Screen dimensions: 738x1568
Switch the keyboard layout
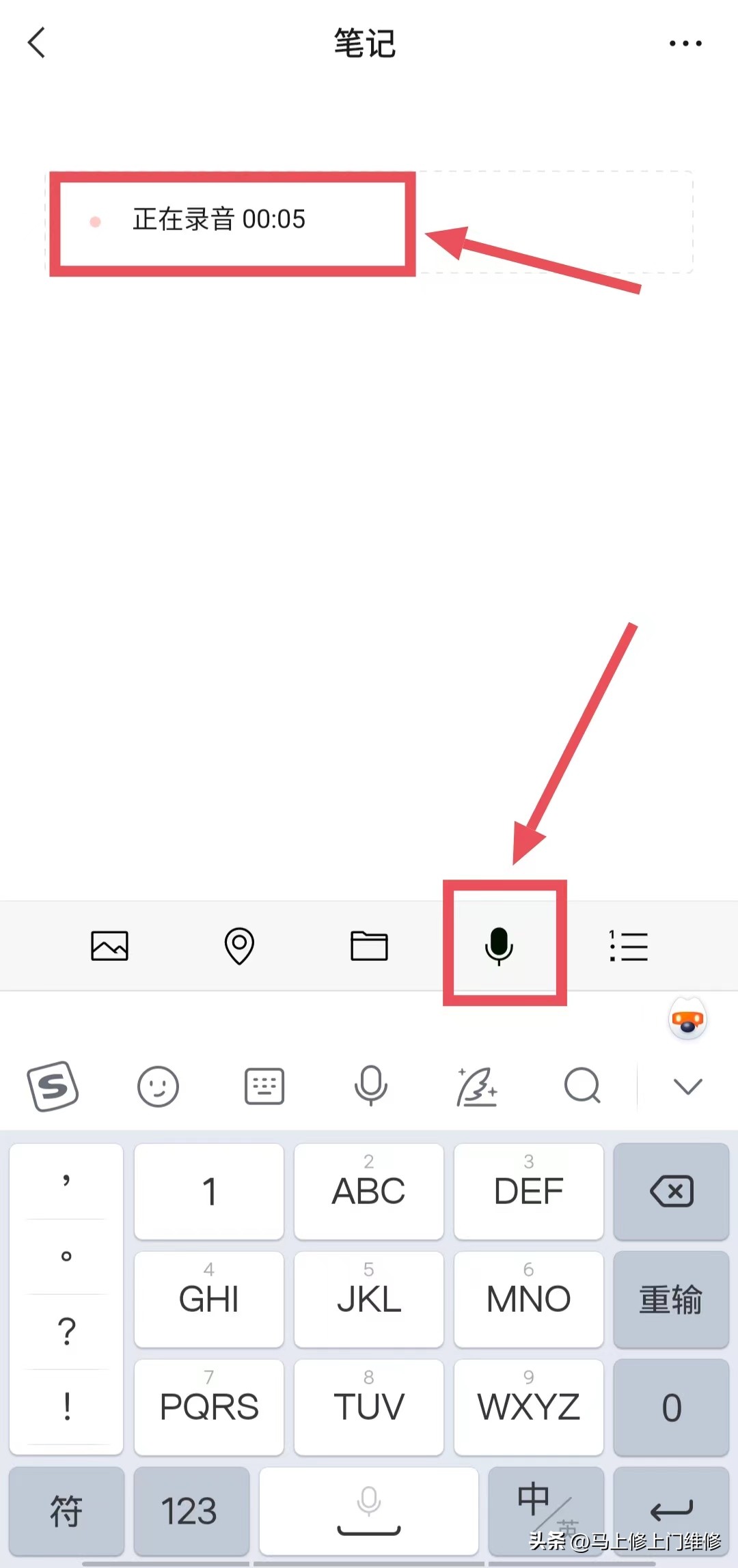264,1086
